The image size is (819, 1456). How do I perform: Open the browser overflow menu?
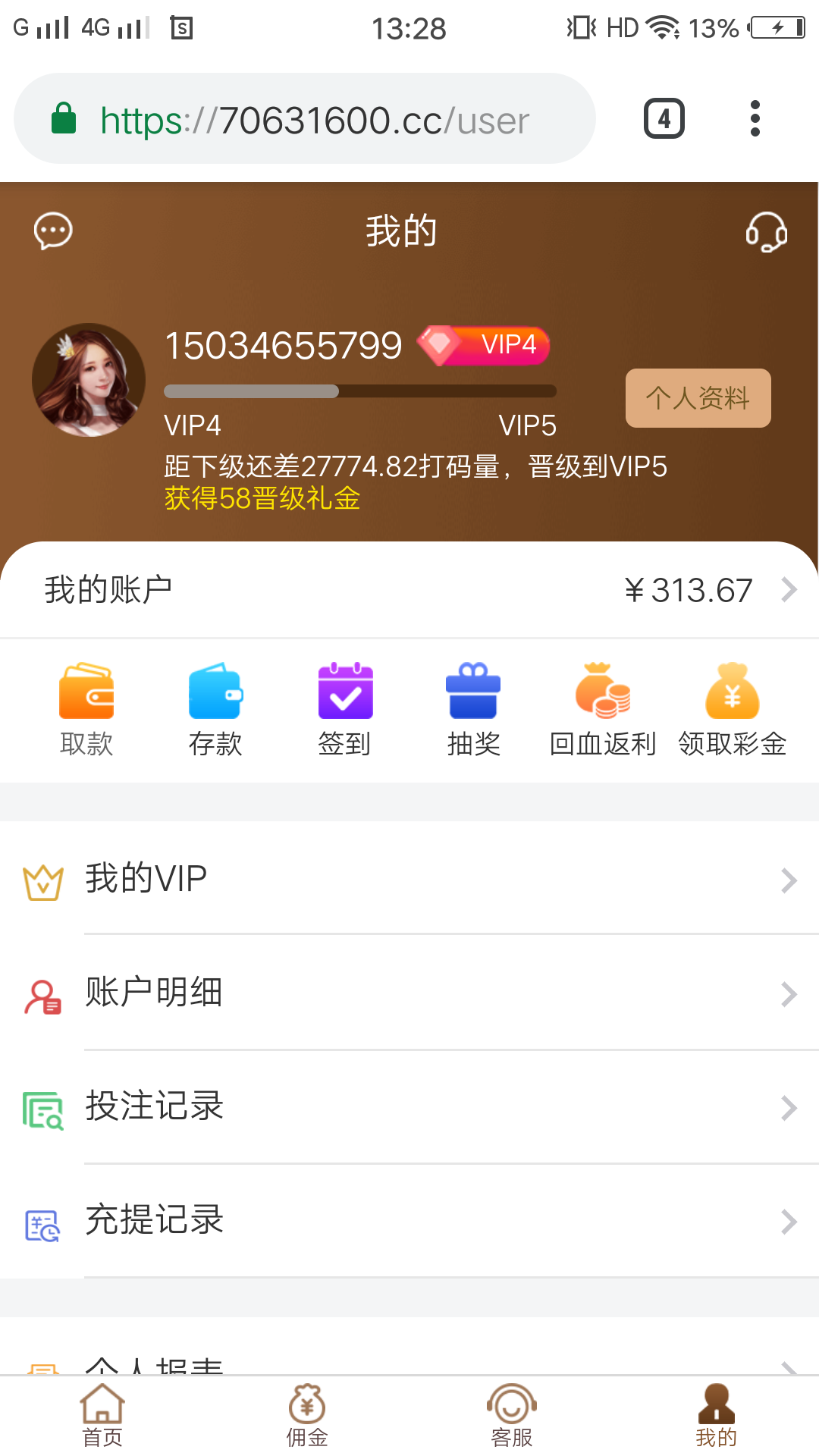pos(755,119)
